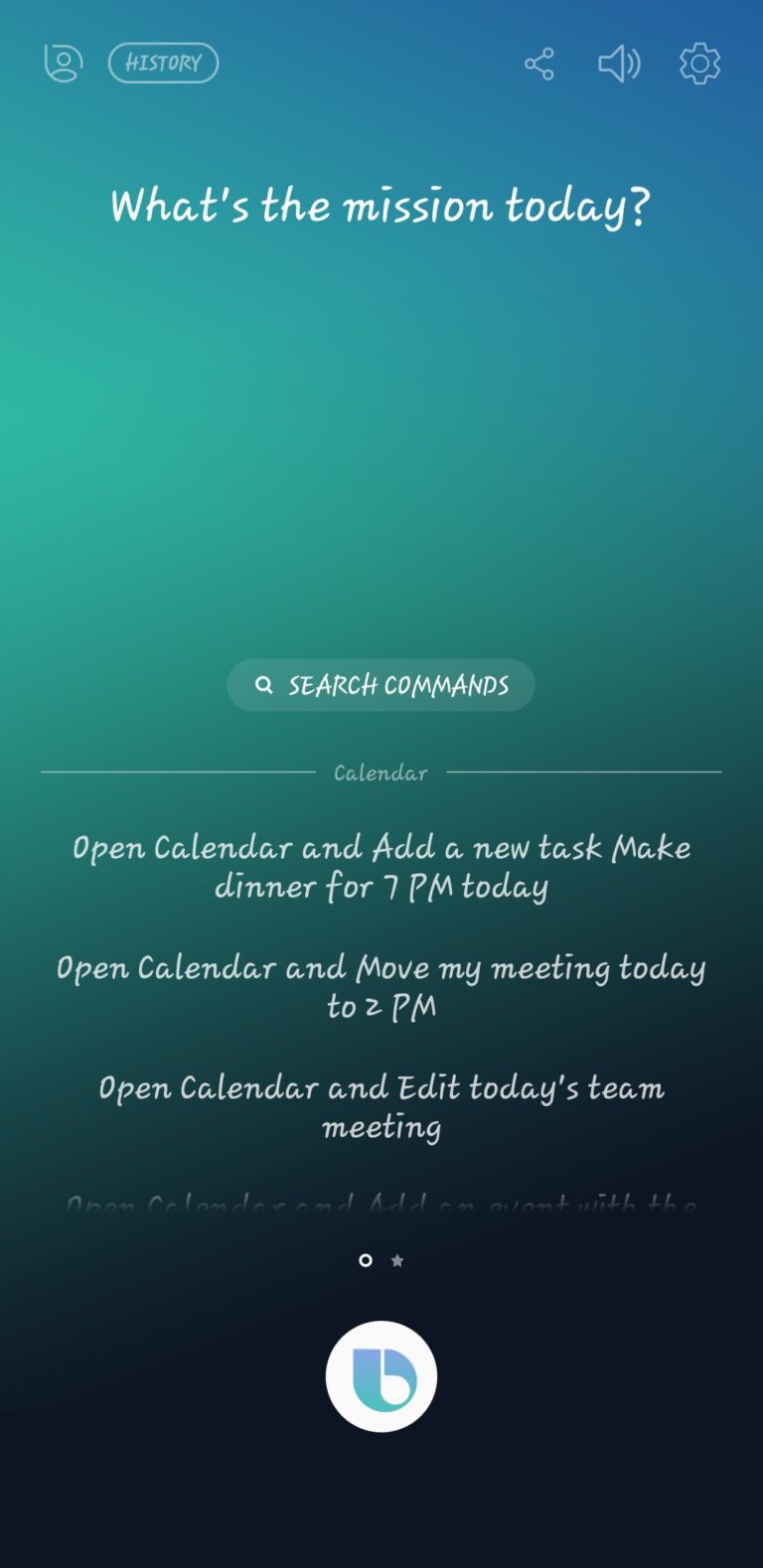Activate the Bixby voice button
The width and height of the screenshot is (763, 1568).
coord(381,1376)
